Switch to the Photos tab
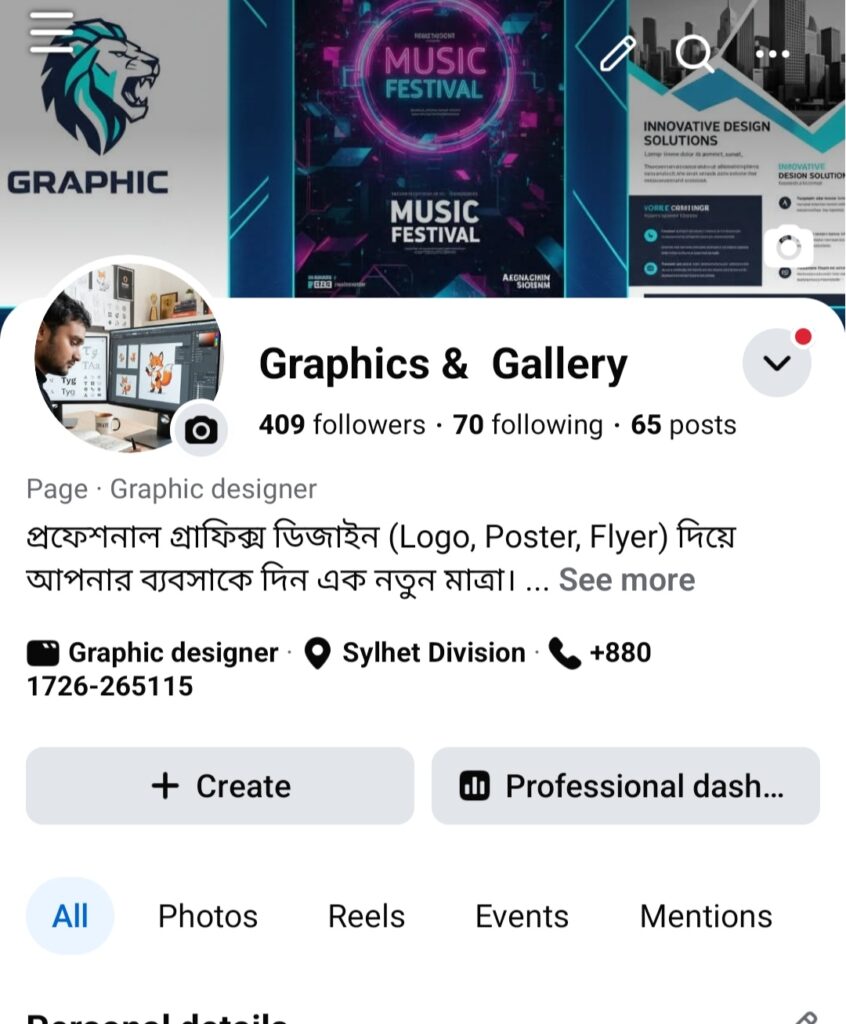The image size is (846, 1024). coord(208,916)
